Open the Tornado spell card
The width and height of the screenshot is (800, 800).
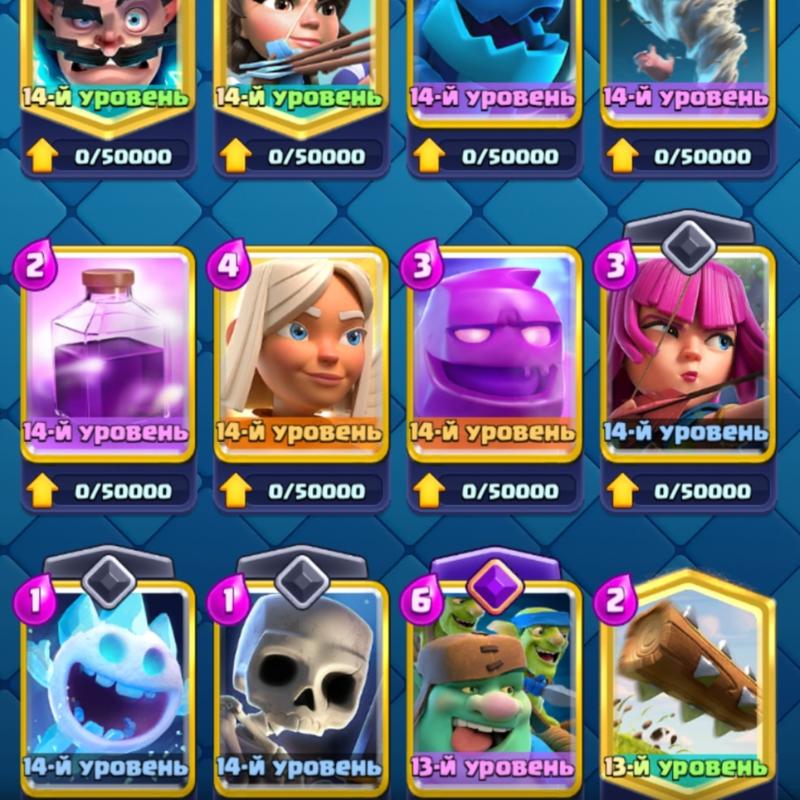(687, 50)
